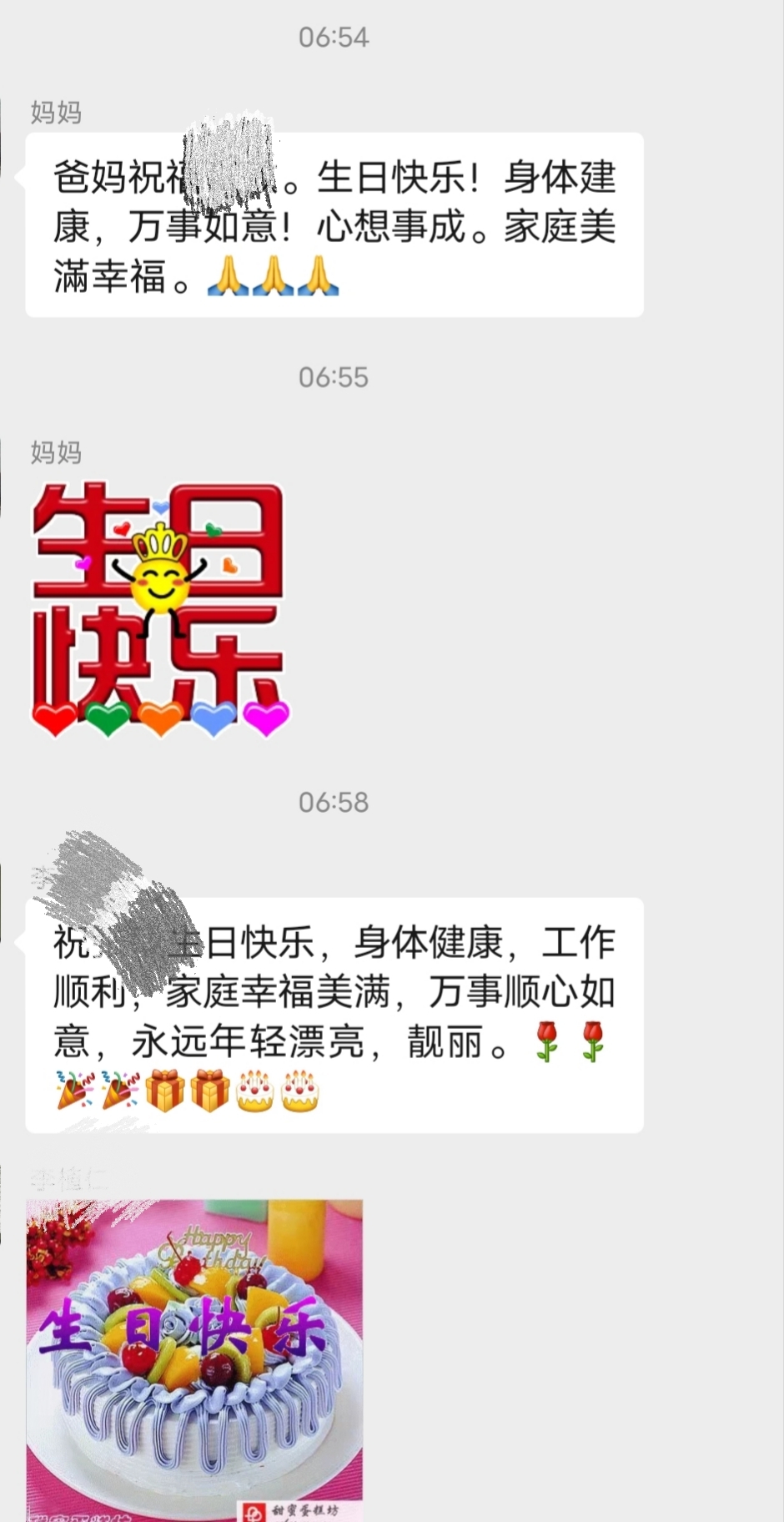This screenshot has height=1522, width=784.
Task: Tap the red 生日快乐 sticker from 妈妈
Action: coord(159,609)
